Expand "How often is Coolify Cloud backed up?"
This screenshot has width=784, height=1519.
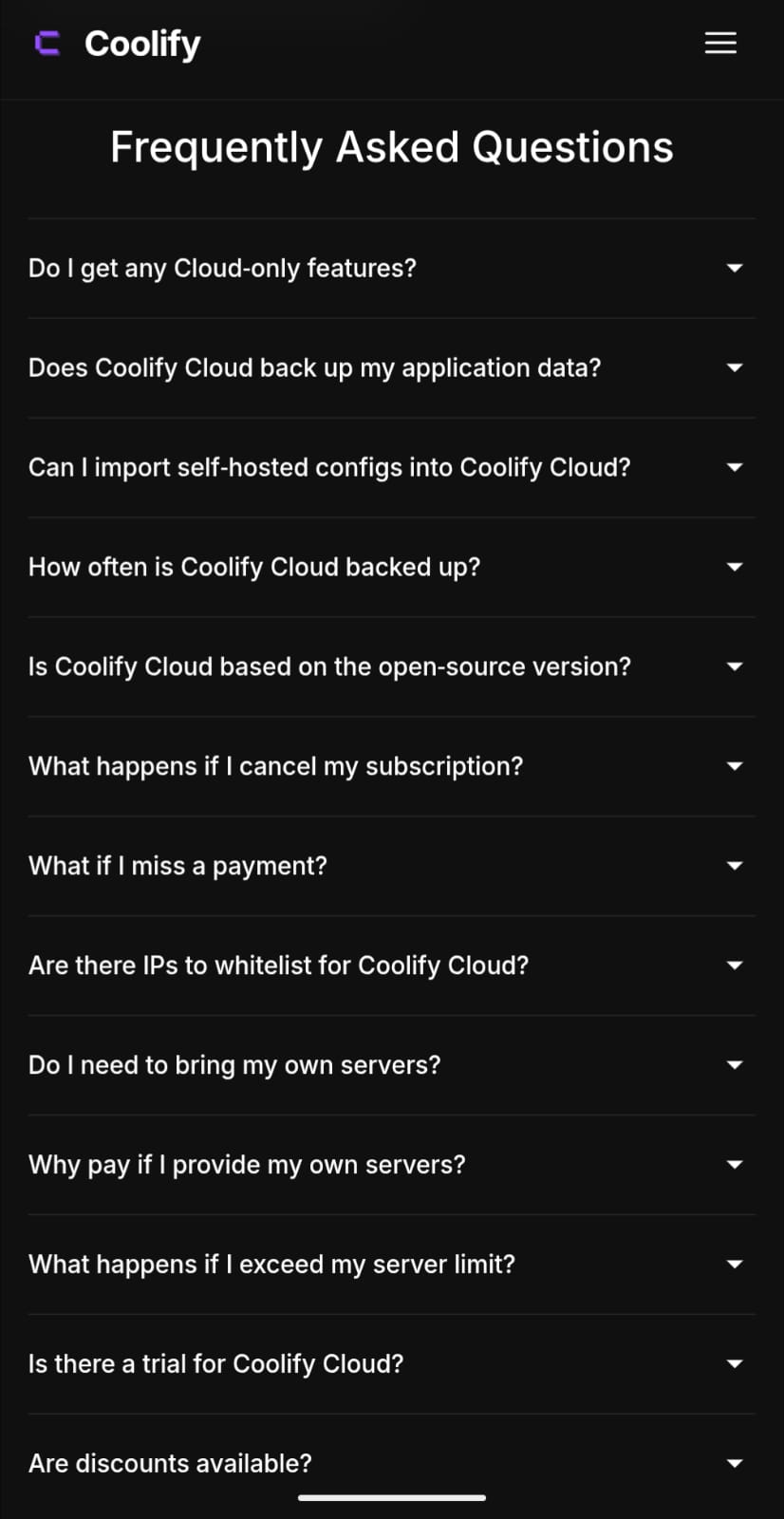[x=391, y=568]
